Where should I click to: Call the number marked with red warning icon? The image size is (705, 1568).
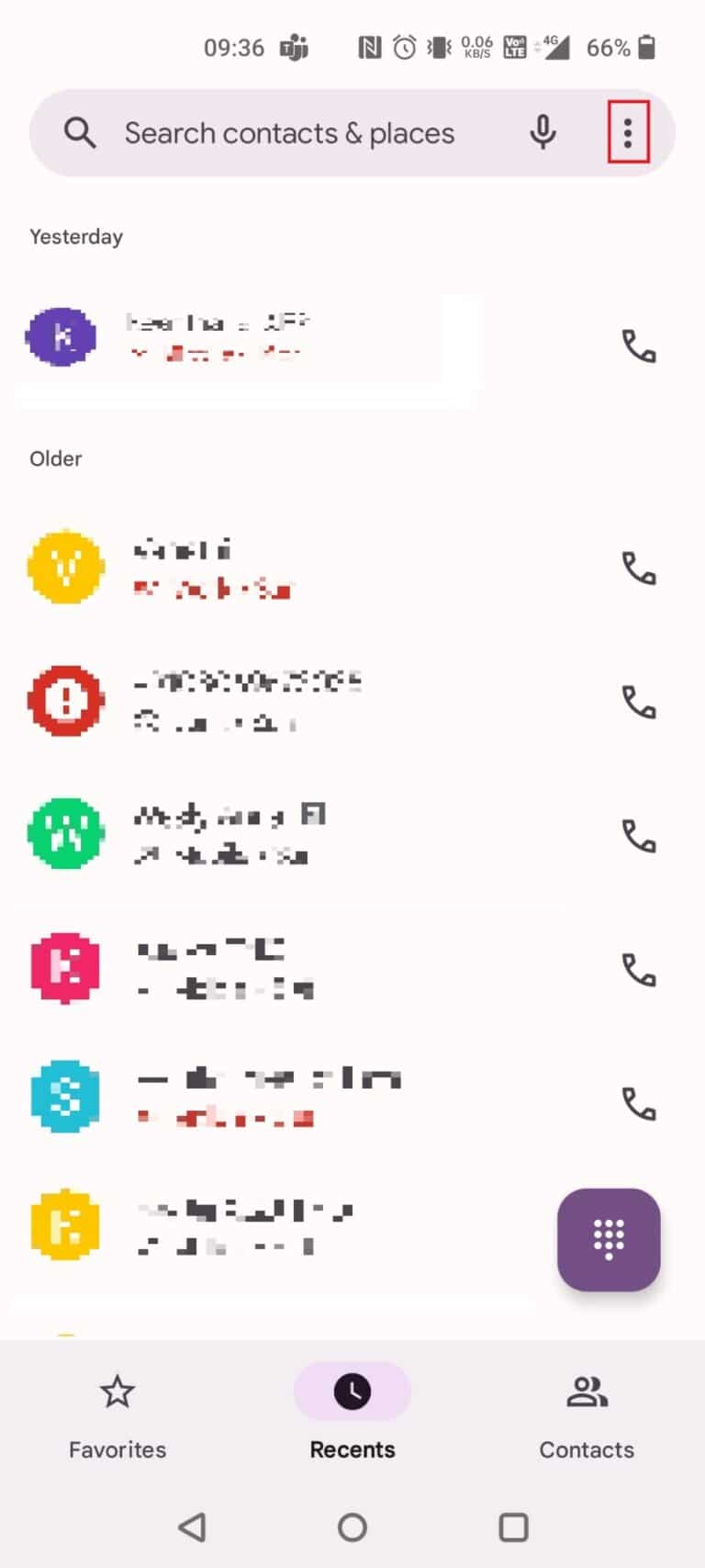coord(639,702)
